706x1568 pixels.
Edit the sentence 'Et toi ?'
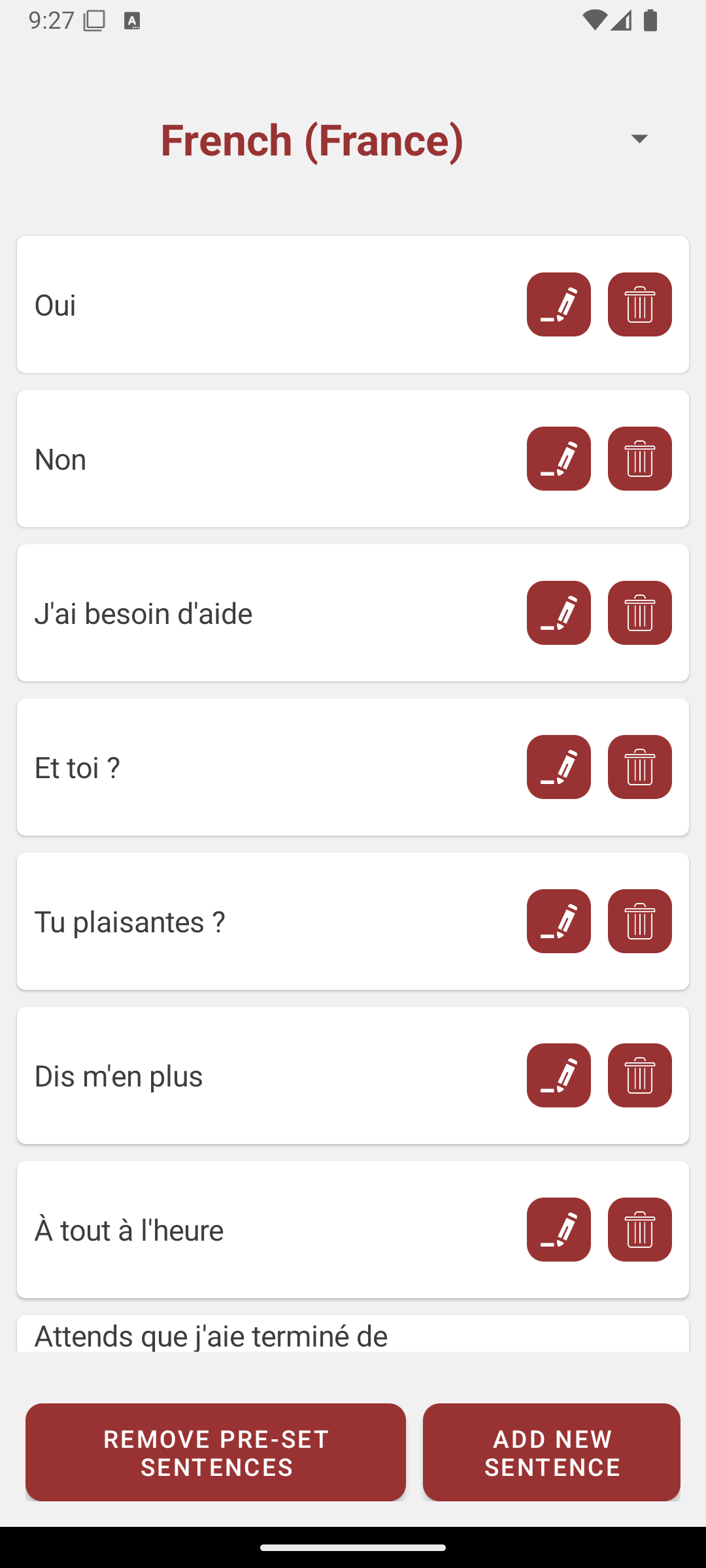pos(559,767)
